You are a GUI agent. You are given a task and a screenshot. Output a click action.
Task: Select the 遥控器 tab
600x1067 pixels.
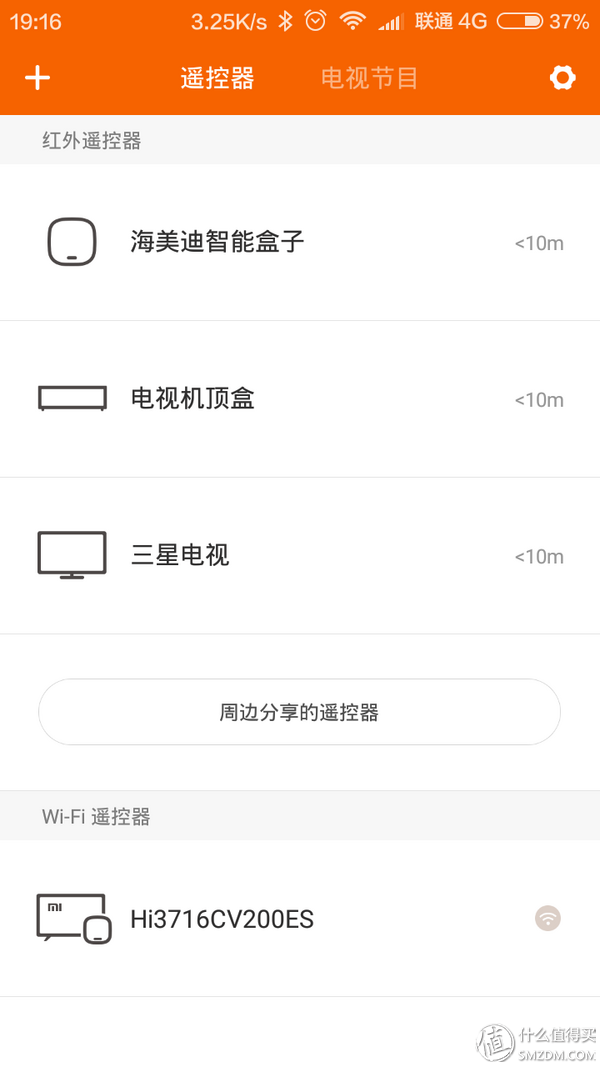pyautogui.click(x=217, y=78)
